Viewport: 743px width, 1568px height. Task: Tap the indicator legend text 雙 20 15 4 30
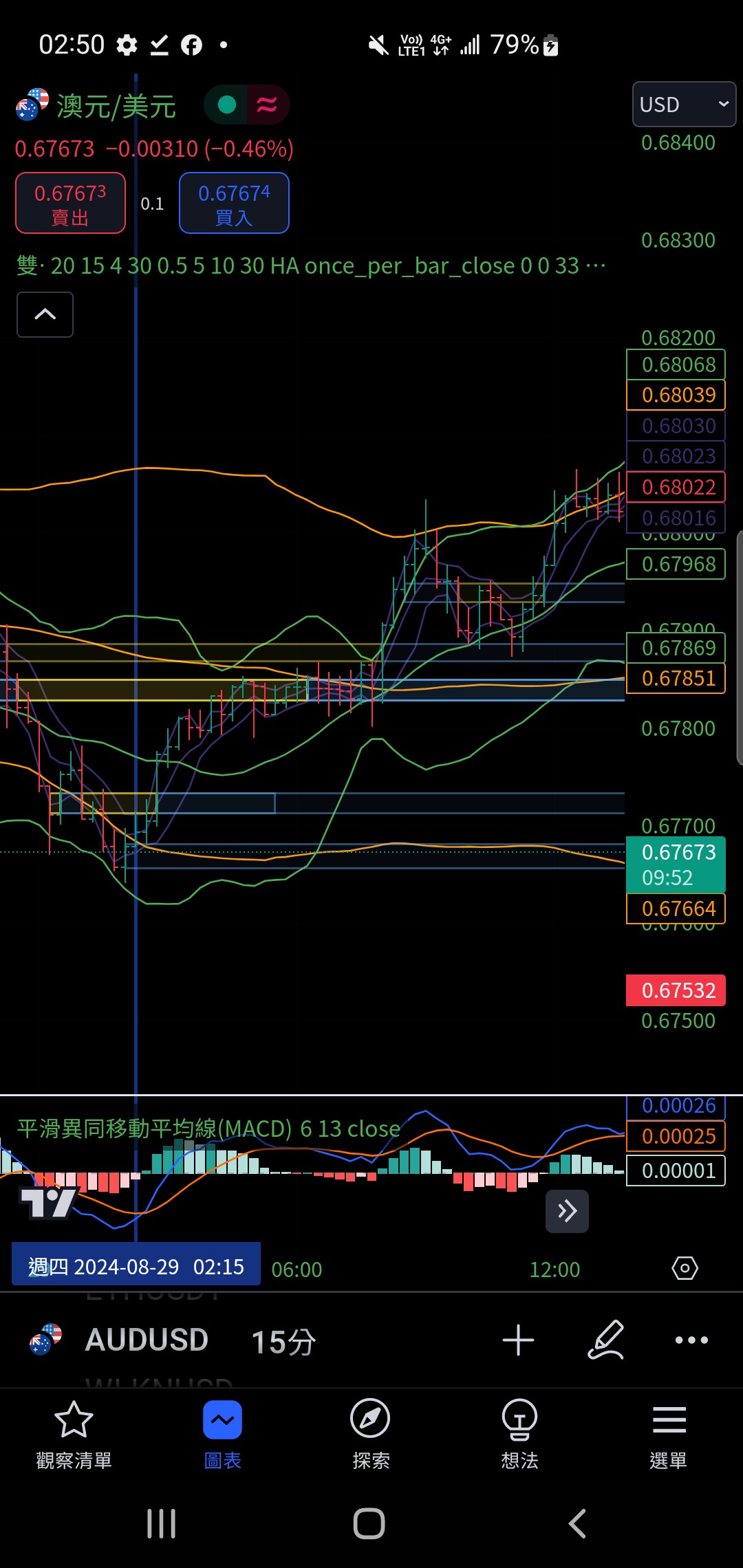(x=311, y=265)
